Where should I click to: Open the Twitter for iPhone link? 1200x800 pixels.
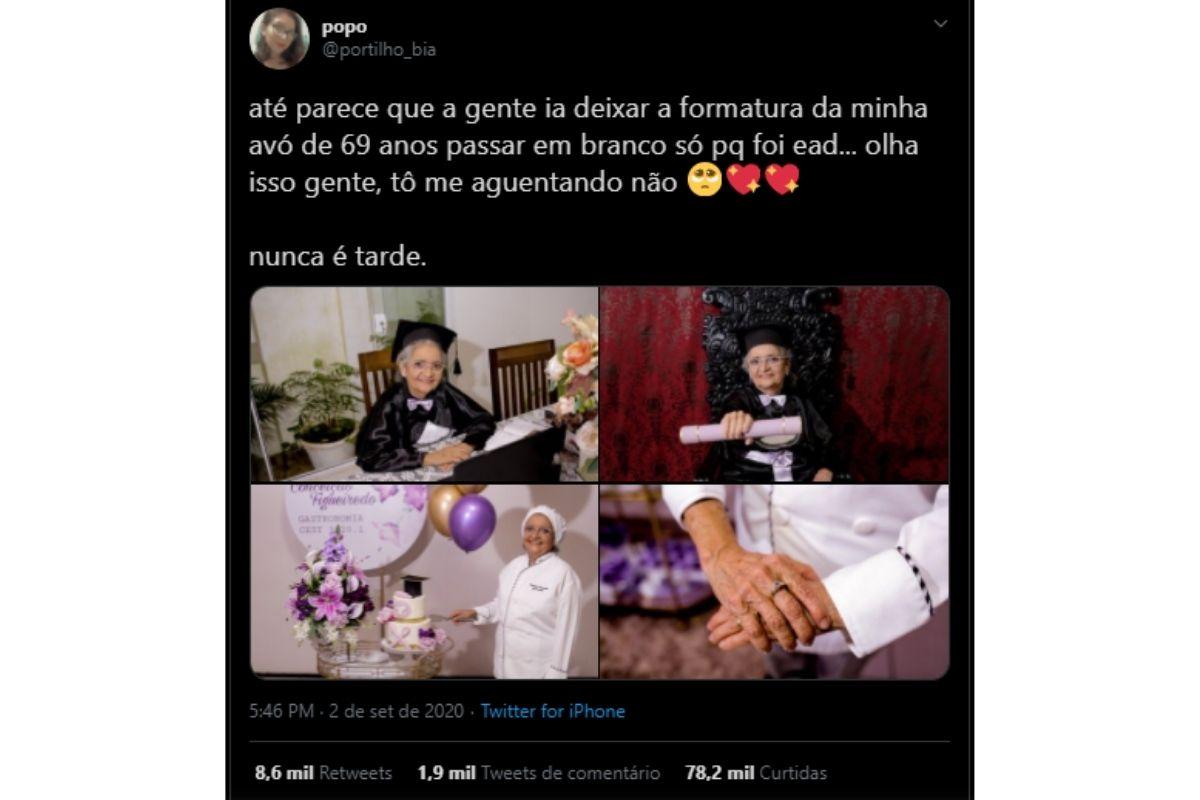coord(552,711)
